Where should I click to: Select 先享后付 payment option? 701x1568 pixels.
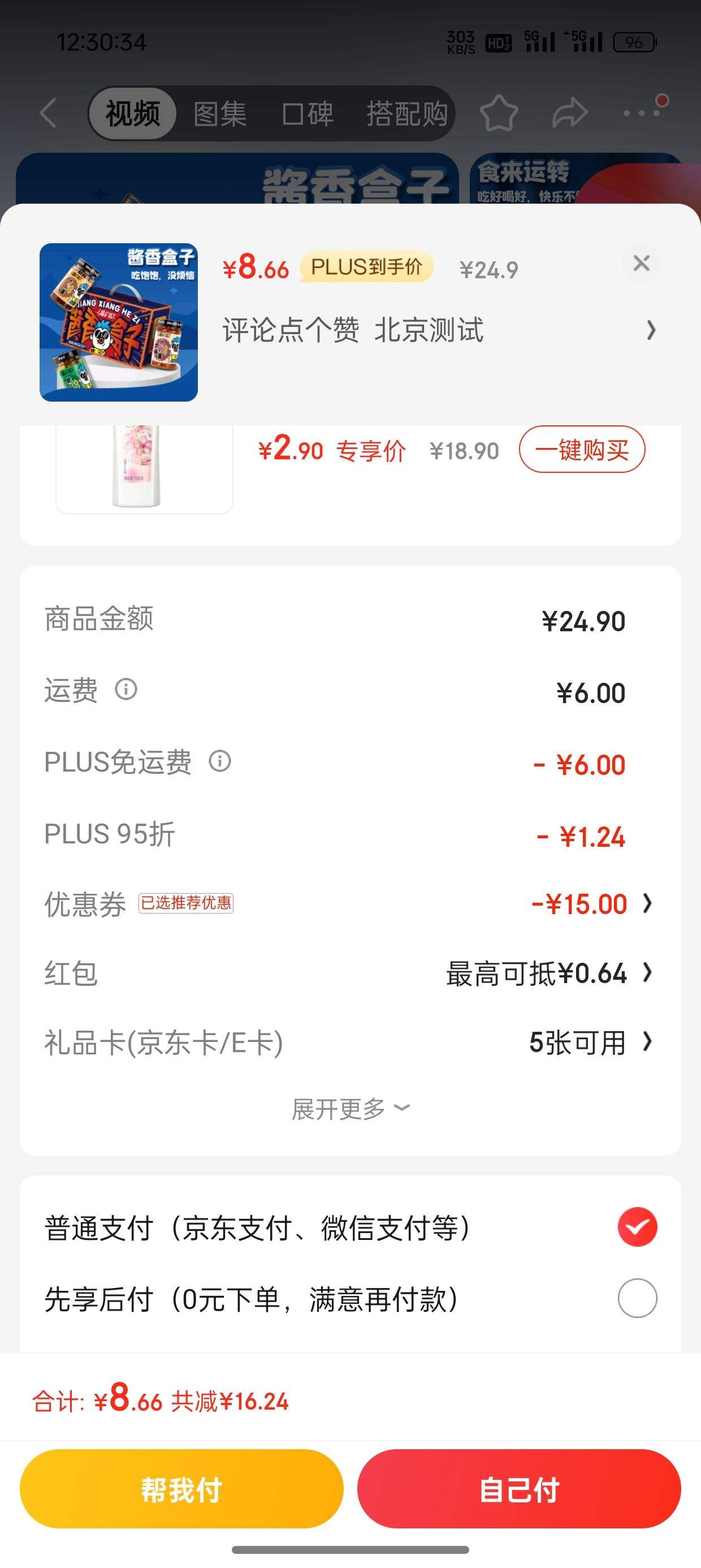click(637, 1298)
